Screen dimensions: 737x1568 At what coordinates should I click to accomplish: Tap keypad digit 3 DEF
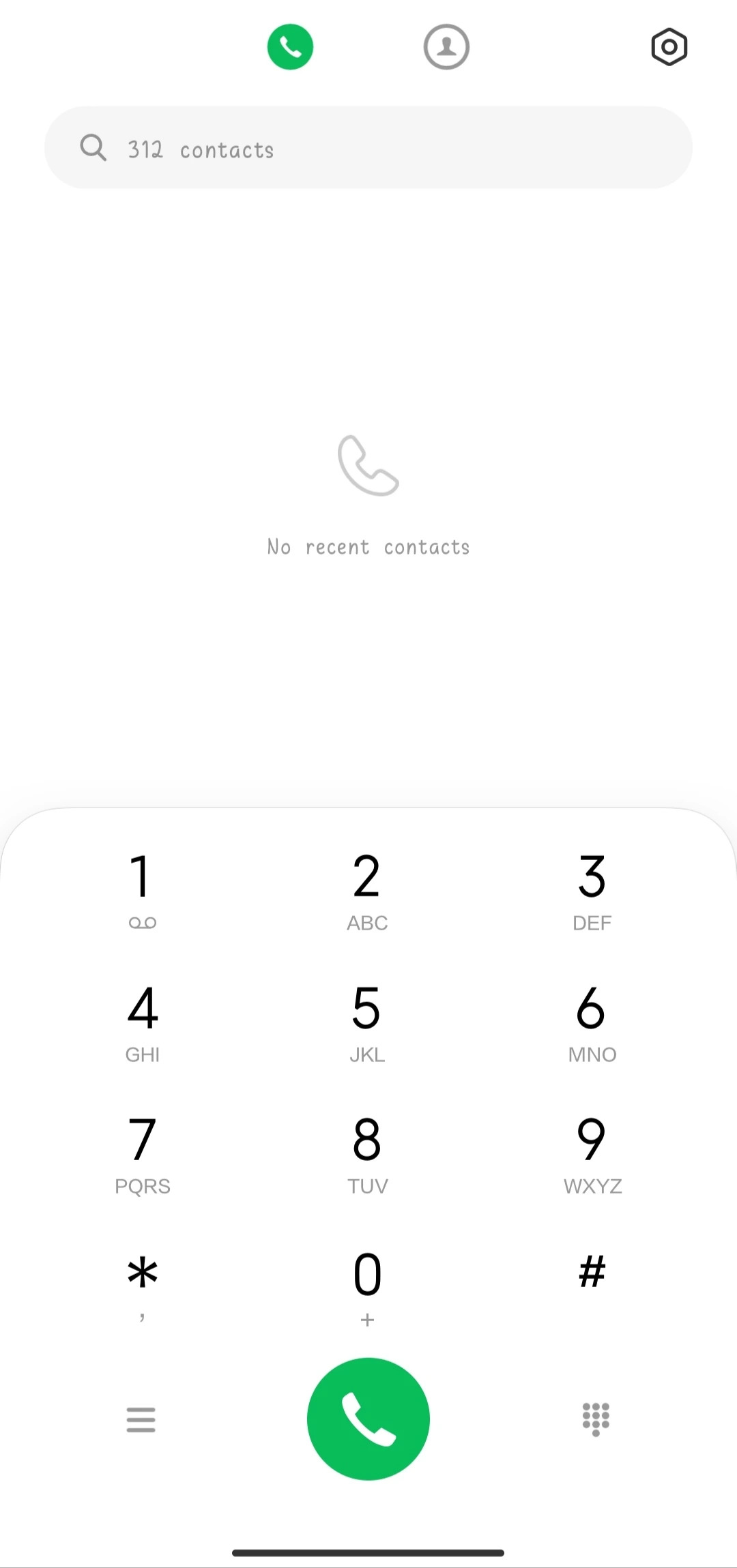(592, 890)
